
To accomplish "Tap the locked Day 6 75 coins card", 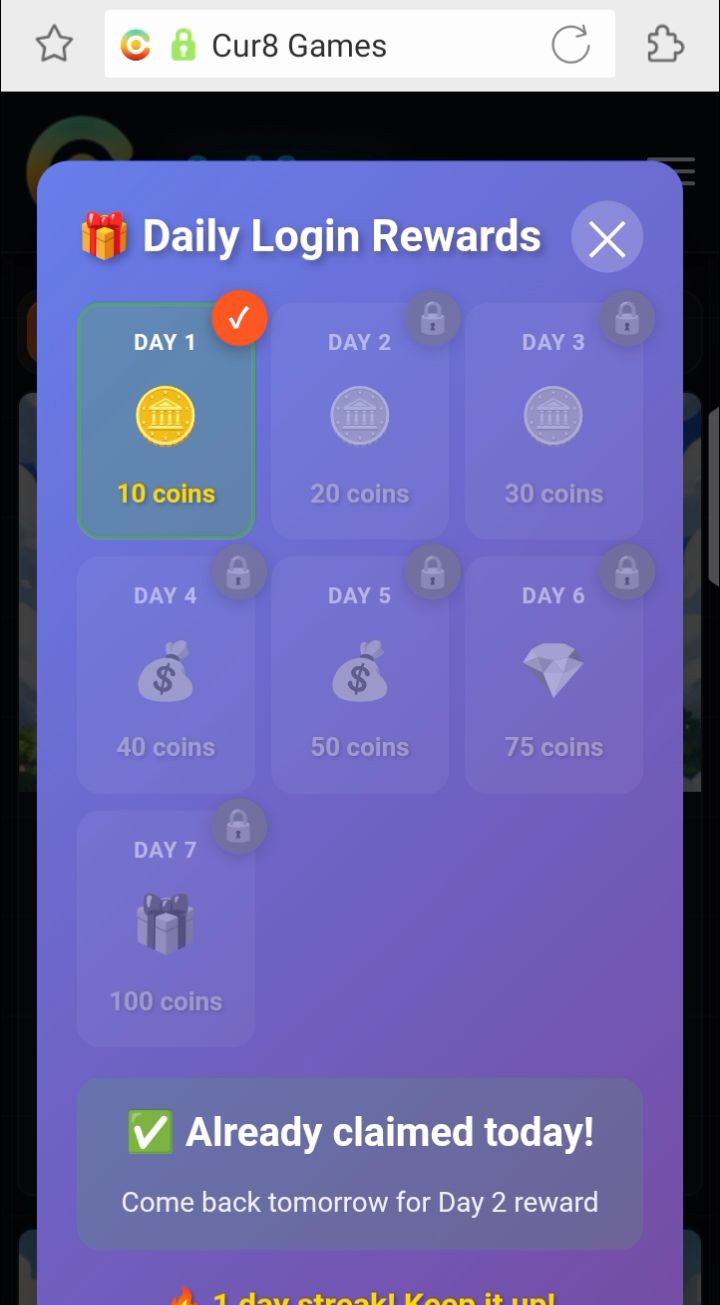I will point(554,675).
